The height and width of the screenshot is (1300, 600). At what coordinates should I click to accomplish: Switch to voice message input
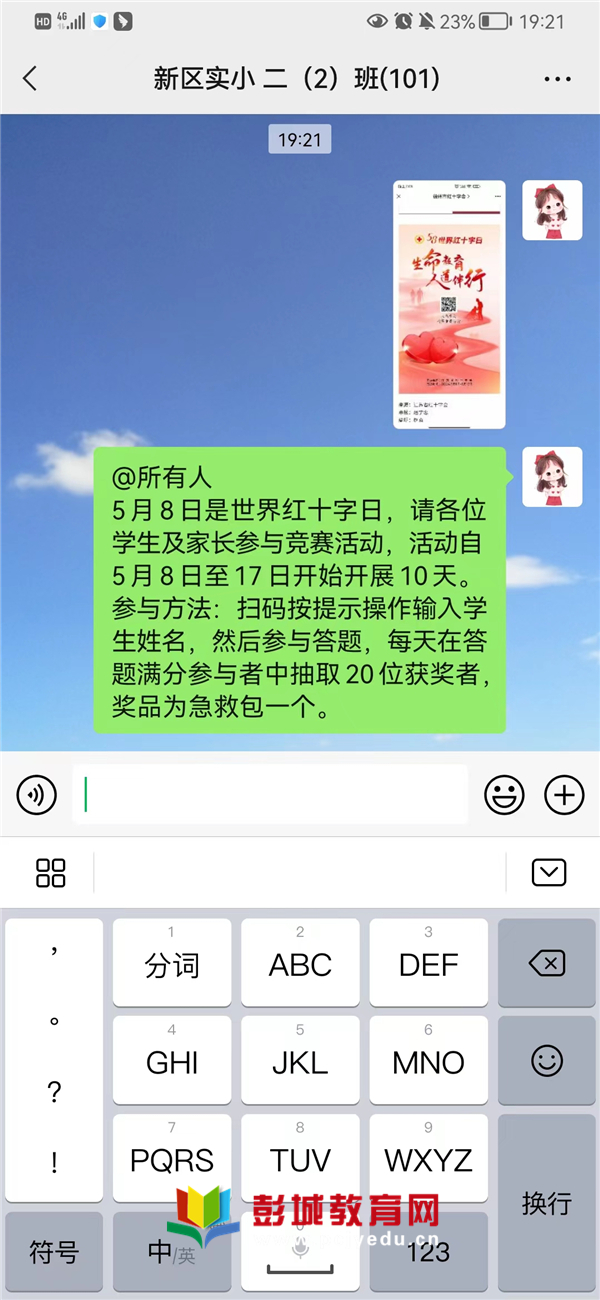tap(37, 795)
